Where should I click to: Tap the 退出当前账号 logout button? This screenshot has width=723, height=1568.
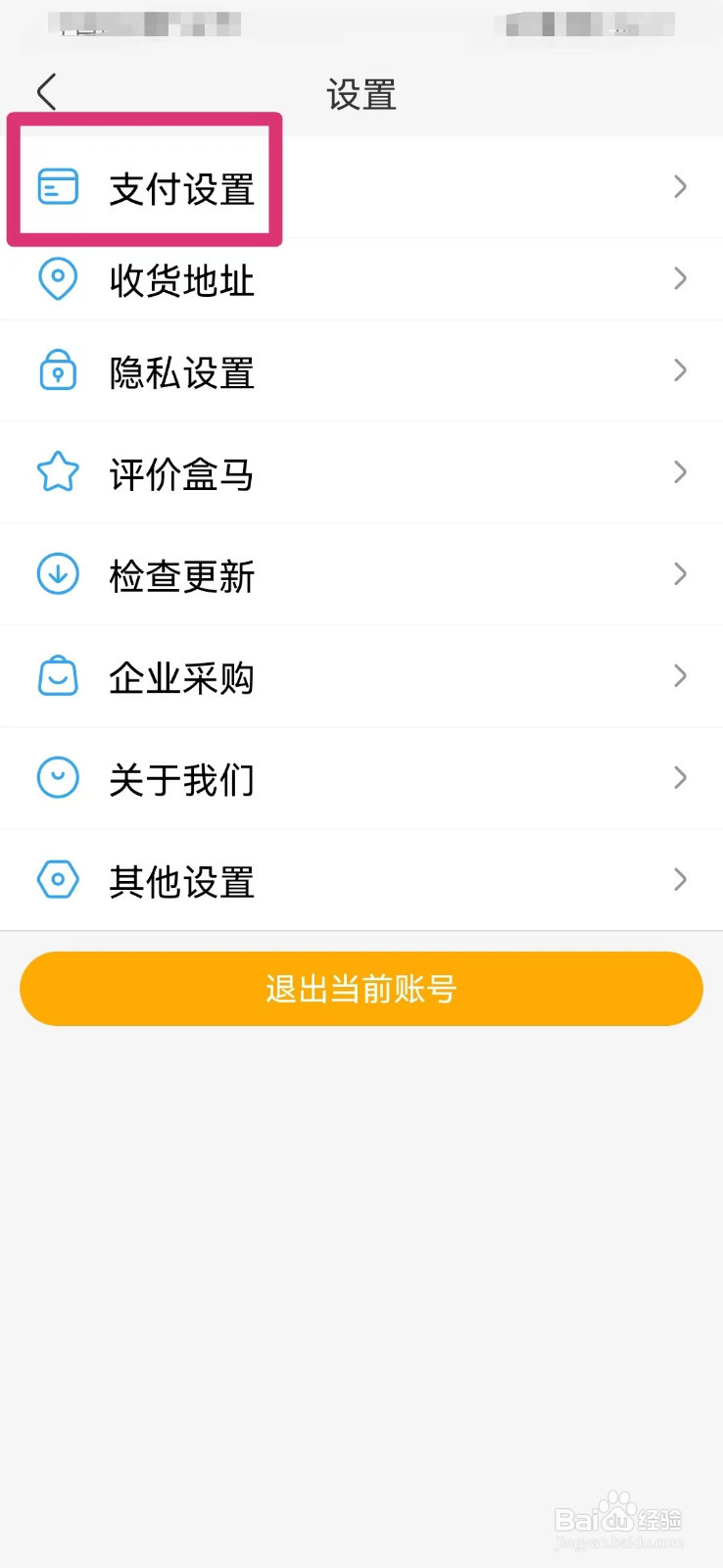(x=361, y=989)
